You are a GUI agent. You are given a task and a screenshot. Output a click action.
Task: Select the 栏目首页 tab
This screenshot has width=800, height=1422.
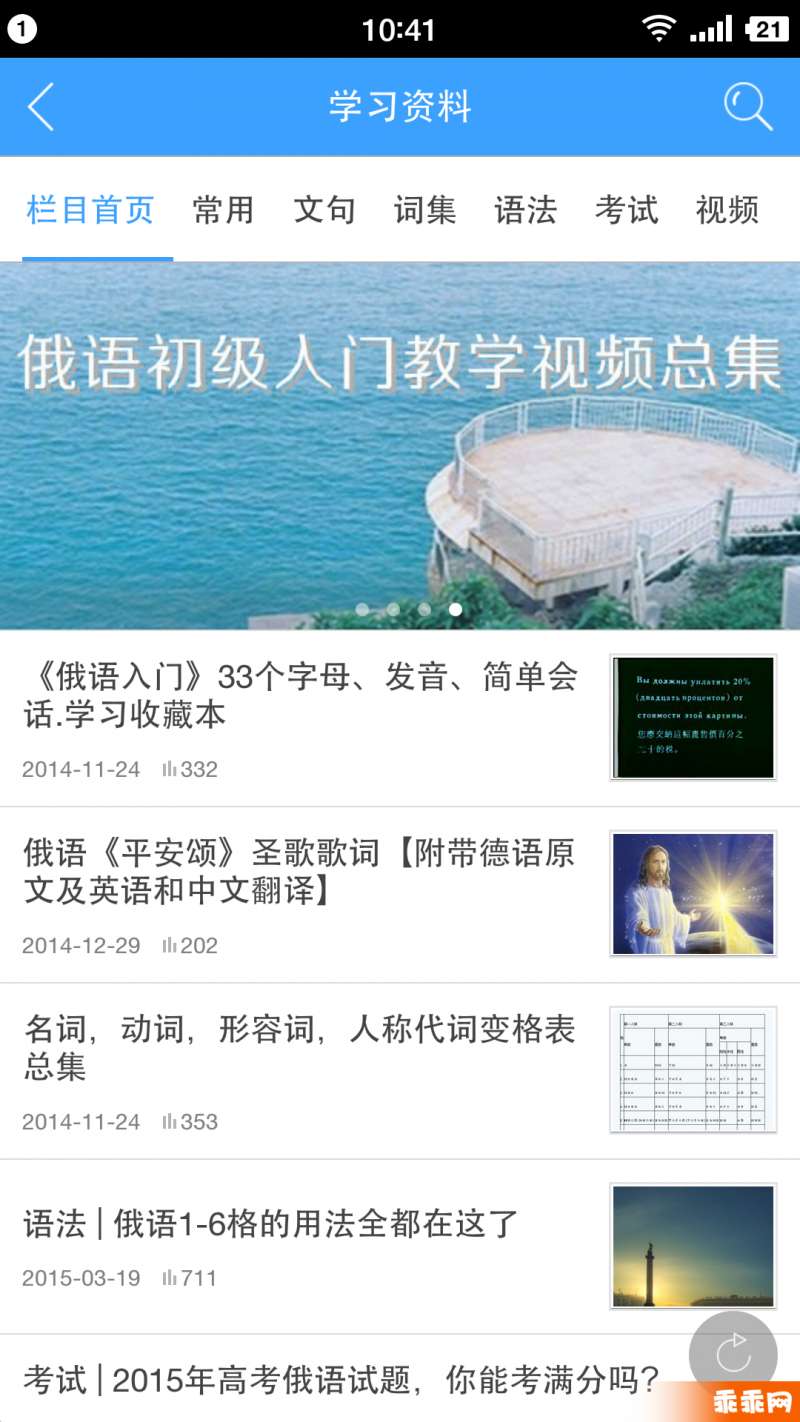click(x=91, y=210)
